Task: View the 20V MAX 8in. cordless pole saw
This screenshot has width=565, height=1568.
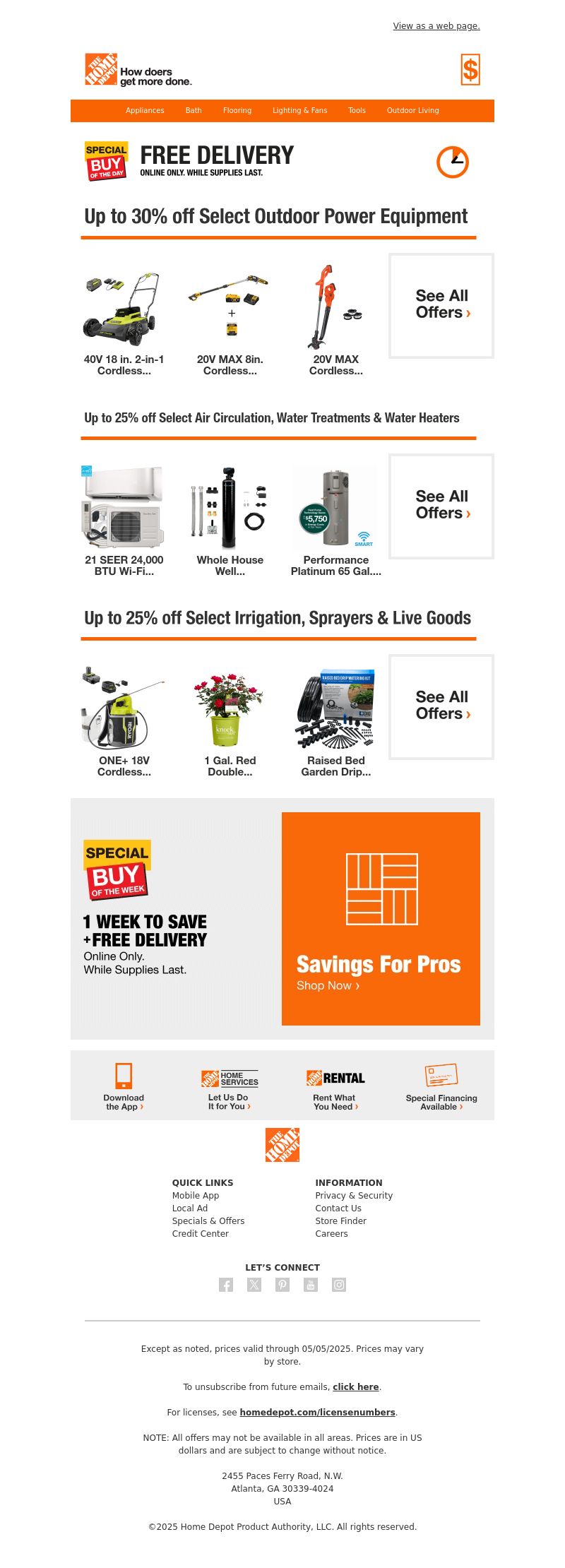Action: click(x=230, y=323)
